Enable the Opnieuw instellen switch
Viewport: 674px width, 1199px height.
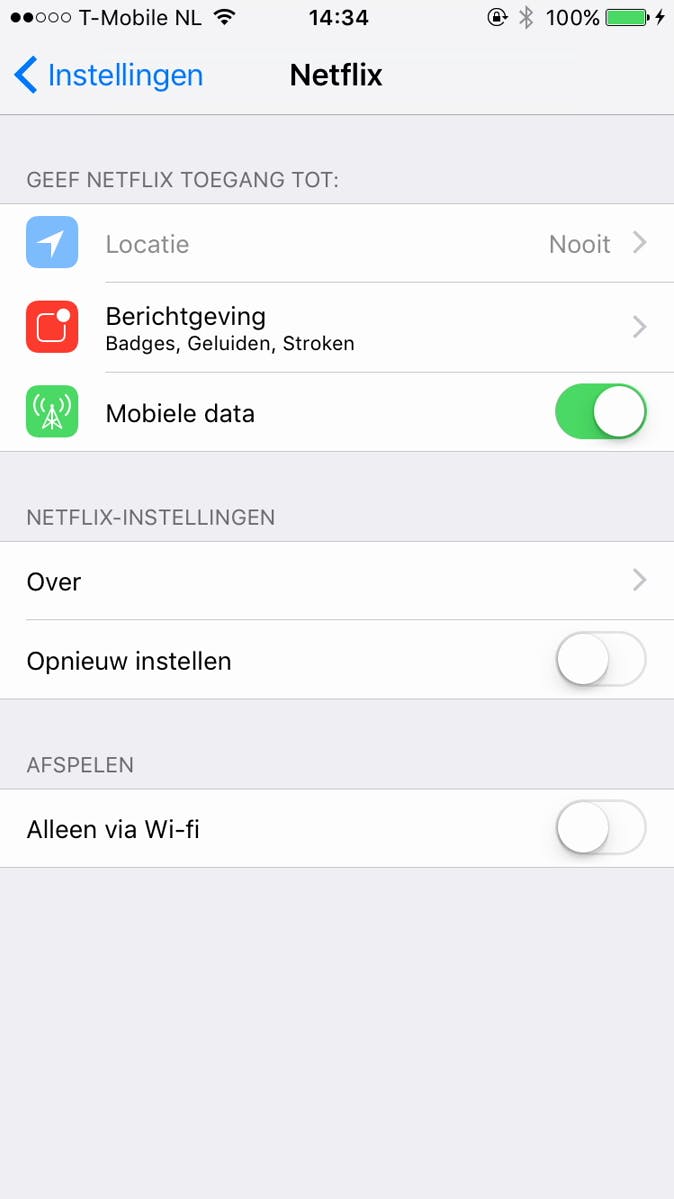click(600, 660)
